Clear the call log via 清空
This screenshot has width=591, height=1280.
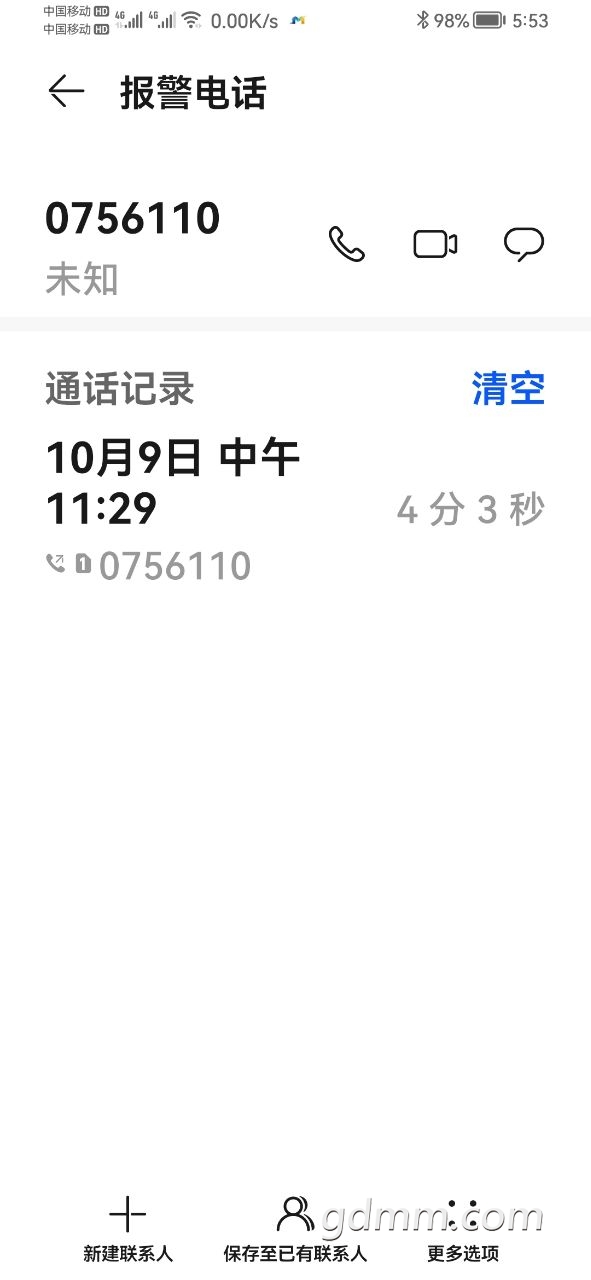(508, 389)
